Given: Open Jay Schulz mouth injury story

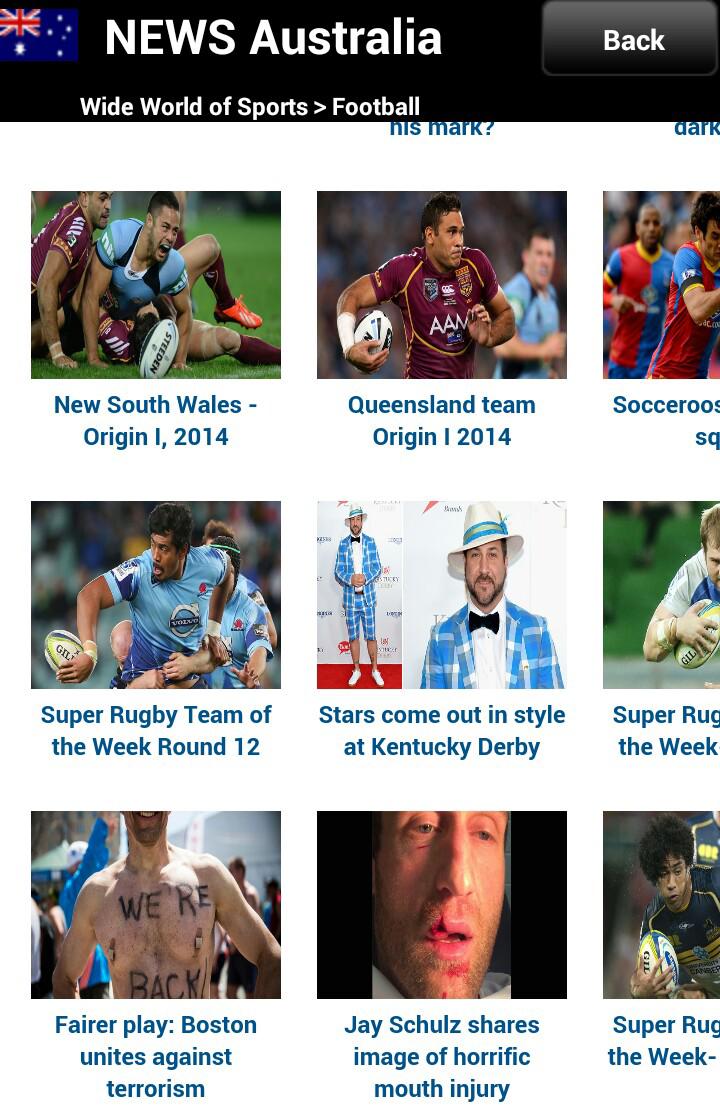Looking at the screenshot, I should pyautogui.click(x=441, y=905).
